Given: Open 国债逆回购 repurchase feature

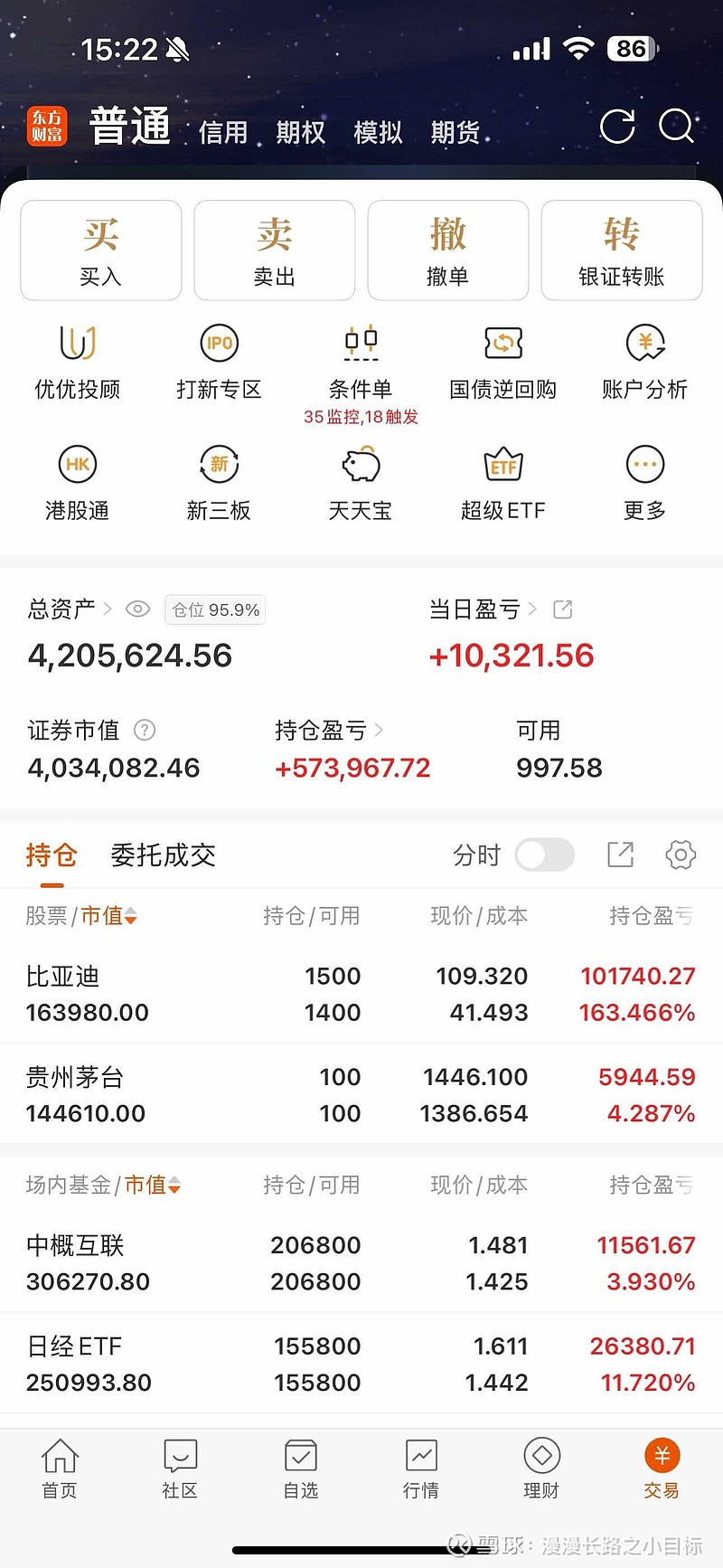Looking at the screenshot, I should click(x=502, y=360).
